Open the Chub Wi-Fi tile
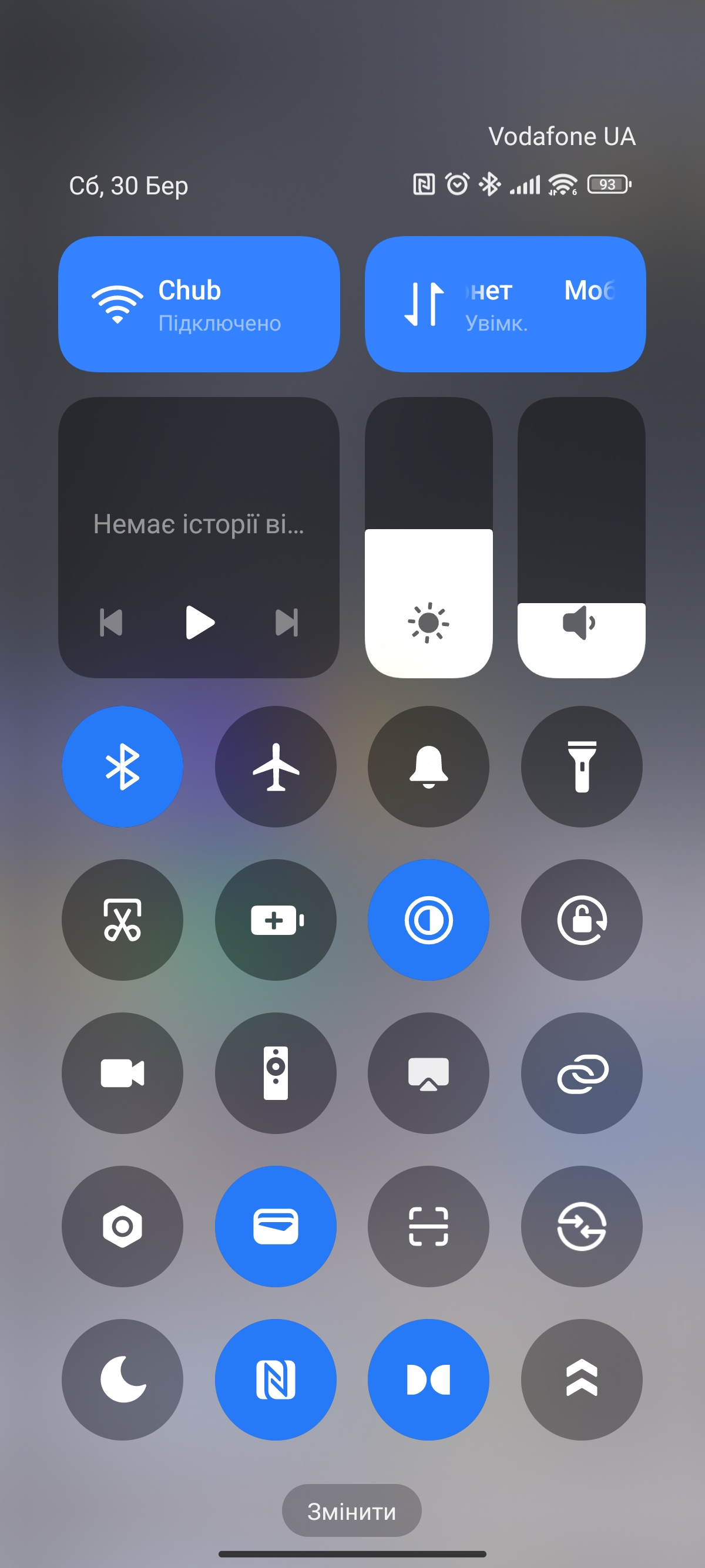This screenshot has width=705, height=1568. (199, 304)
